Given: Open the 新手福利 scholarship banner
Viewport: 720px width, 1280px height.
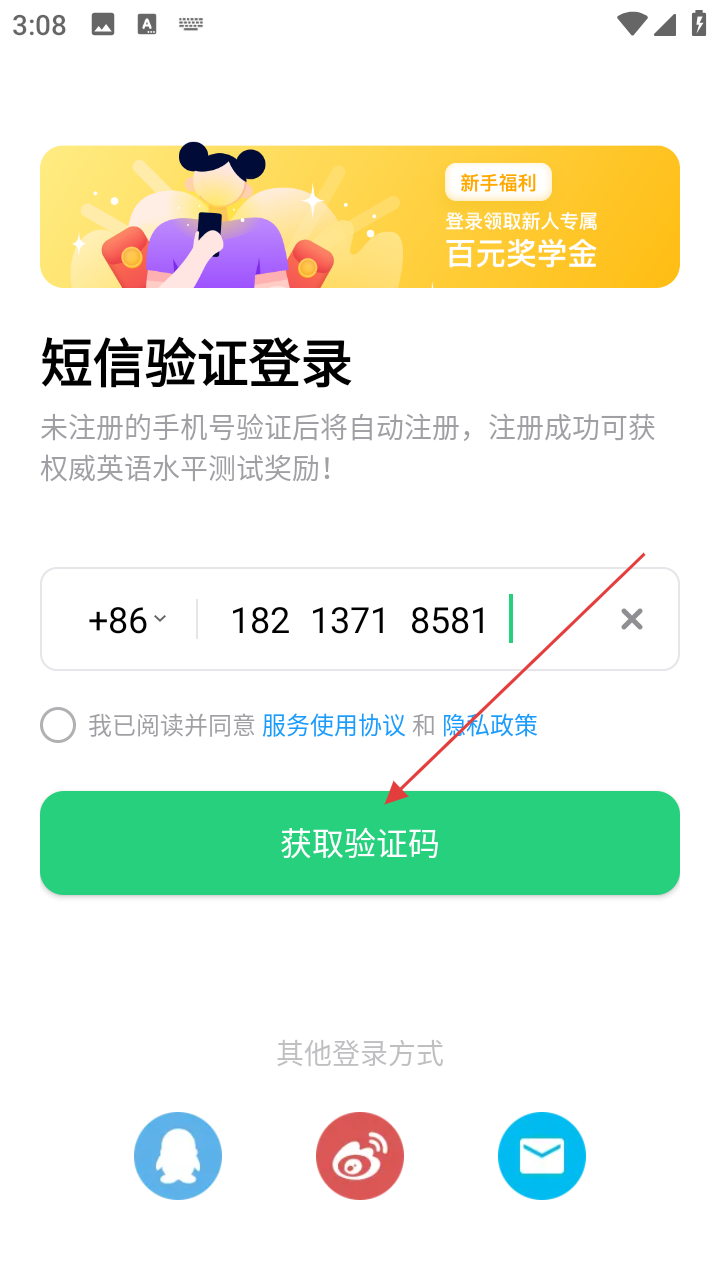Looking at the screenshot, I should click(x=360, y=217).
